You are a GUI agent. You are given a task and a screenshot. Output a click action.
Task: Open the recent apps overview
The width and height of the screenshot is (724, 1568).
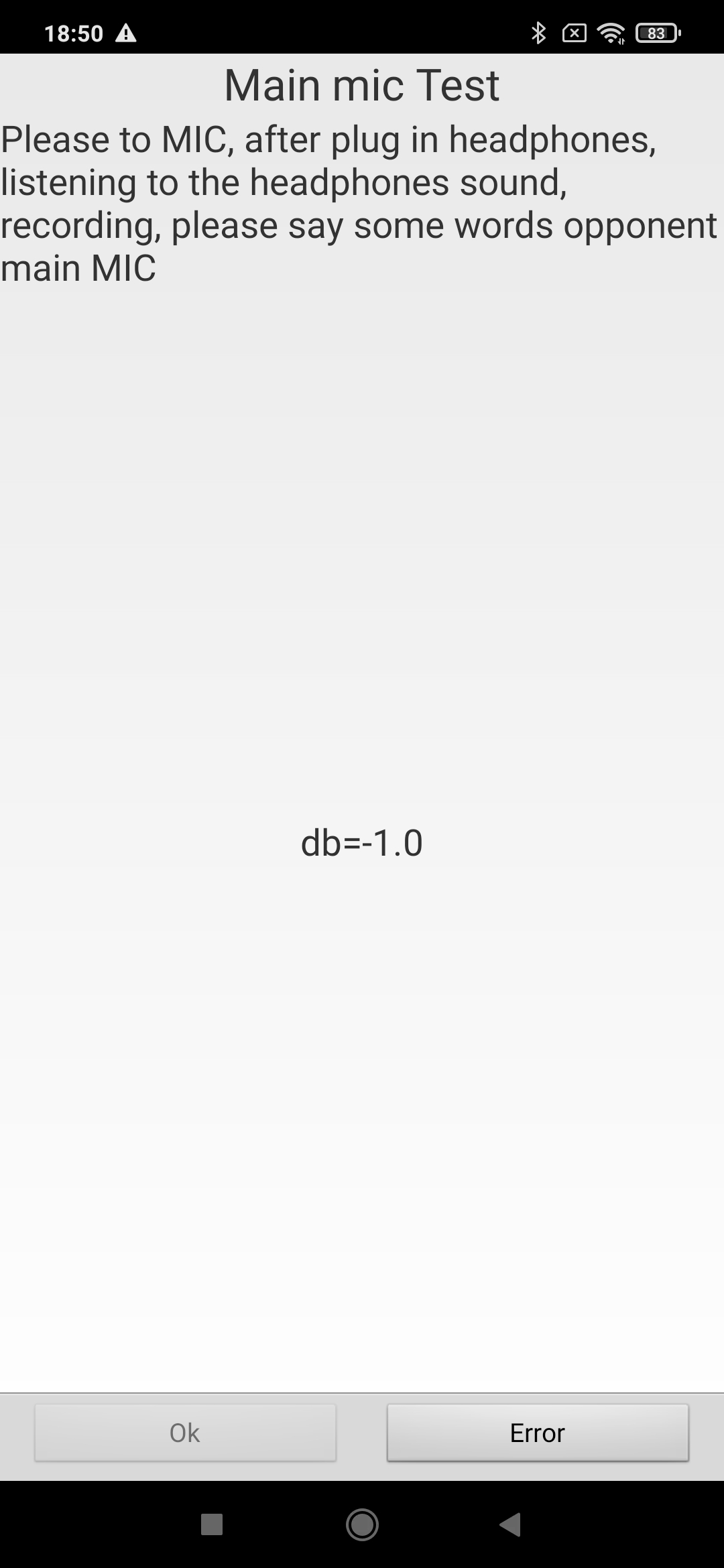tap(212, 1524)
